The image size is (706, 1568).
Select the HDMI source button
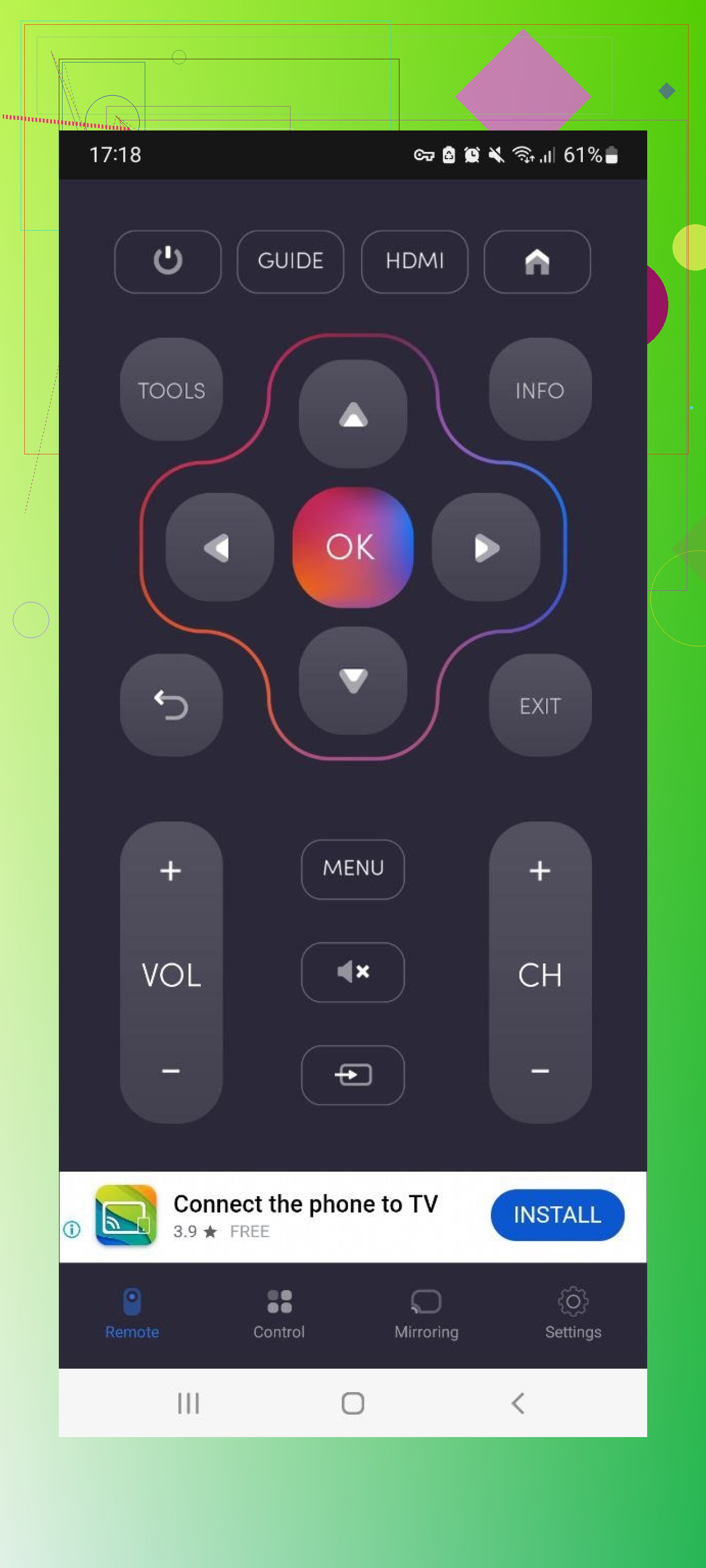(x=414, y=261)
